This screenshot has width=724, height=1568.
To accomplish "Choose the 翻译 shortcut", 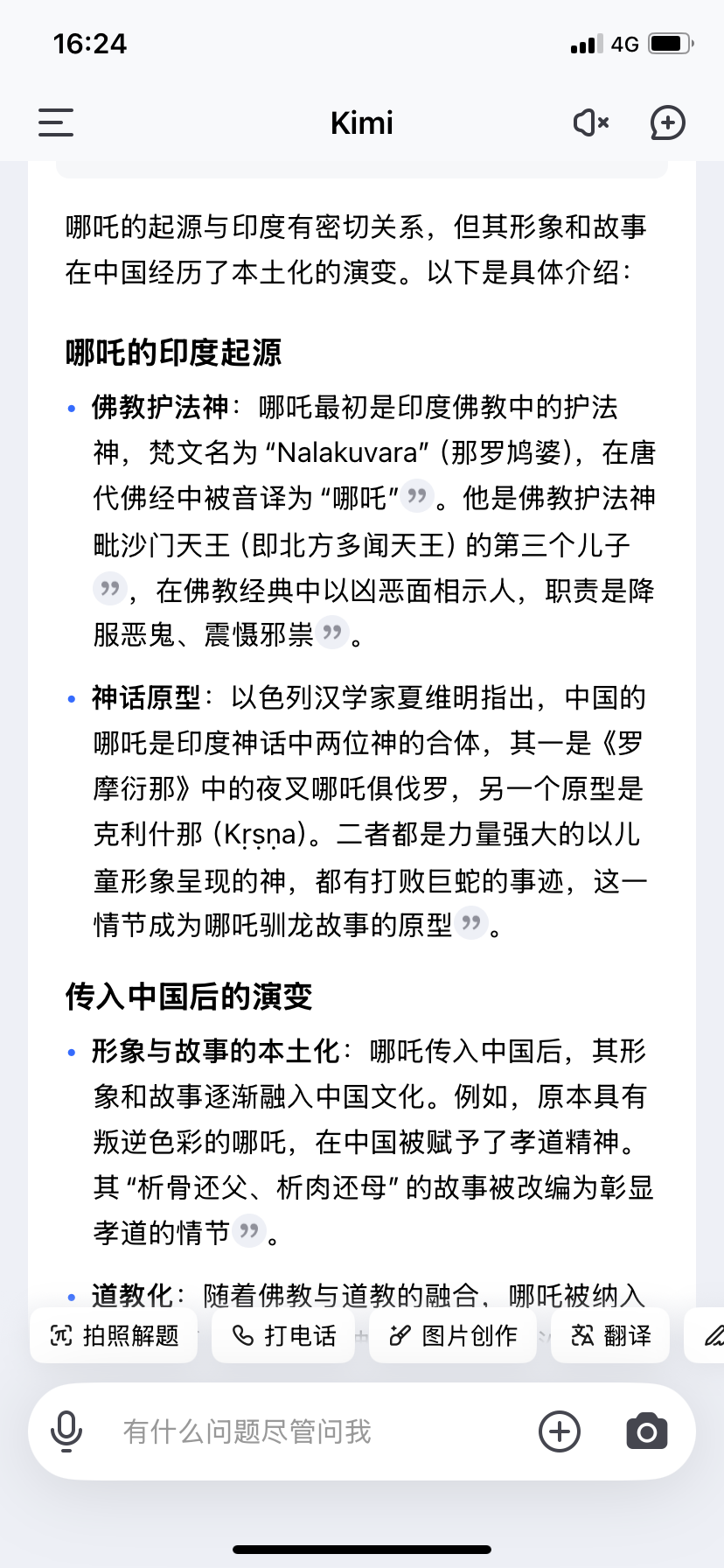I will (610, 1335).
